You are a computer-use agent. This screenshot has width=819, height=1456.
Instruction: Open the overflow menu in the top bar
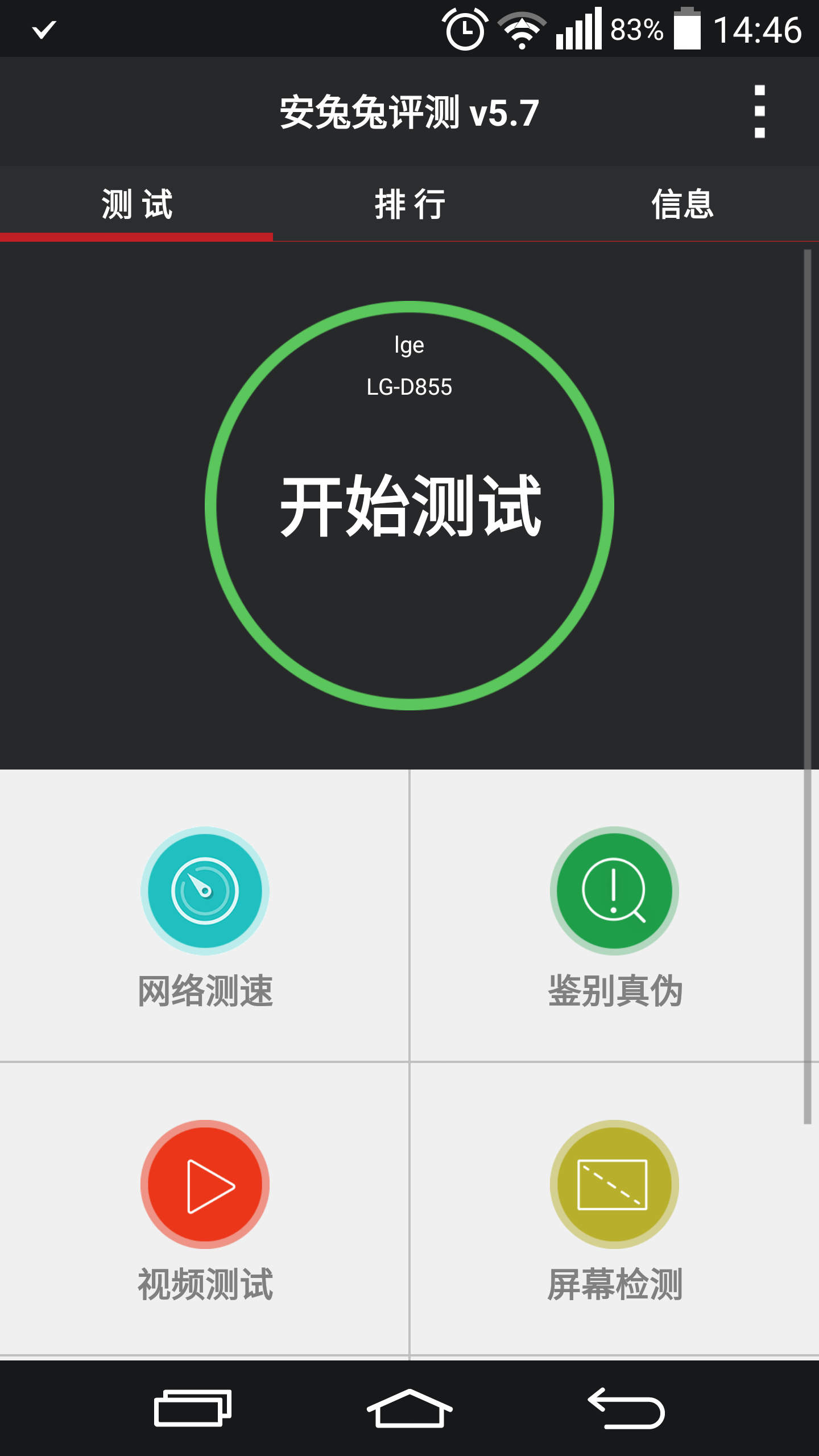click(x=759, y=111)
